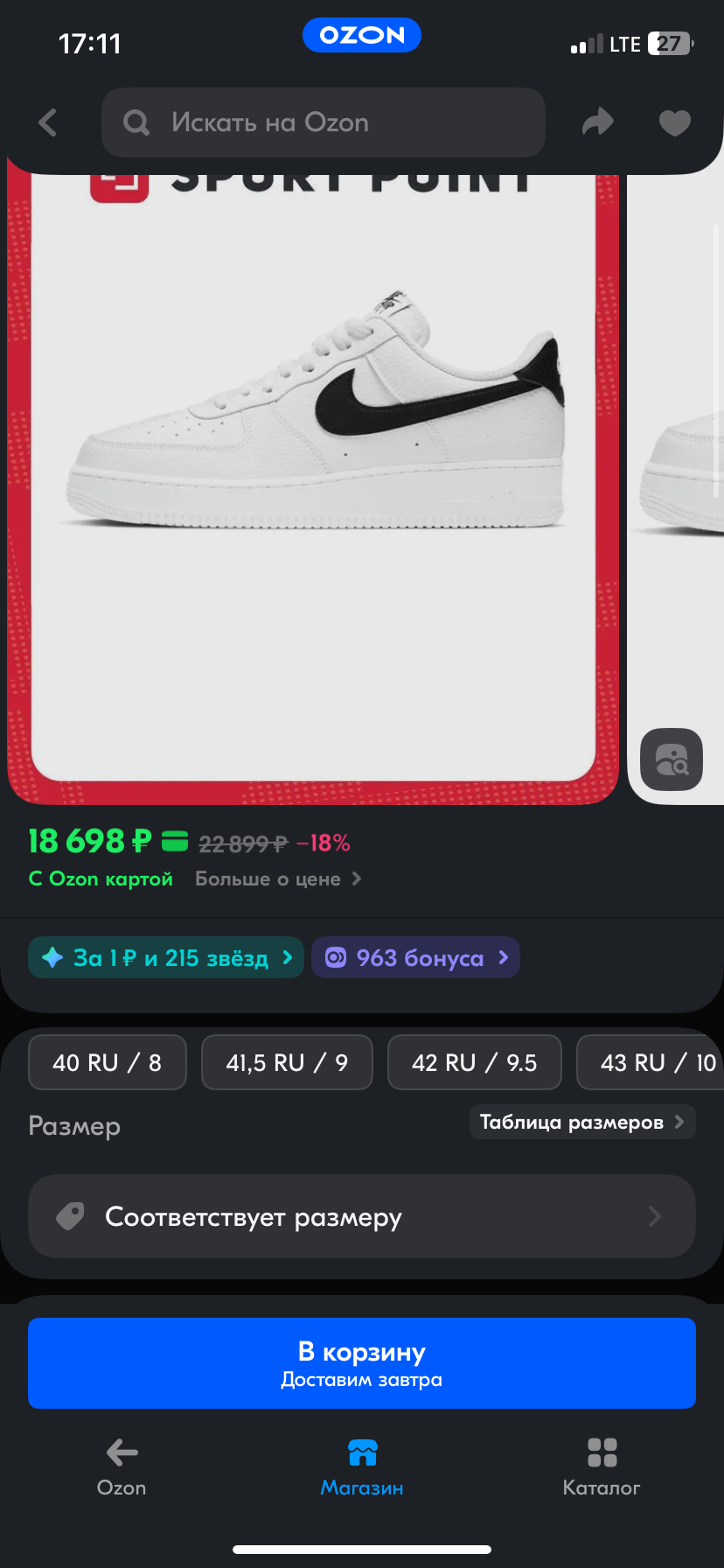Choose size 42 RU / 9.5
Image resolution: width=724 pixels, height=1568 pixels.
(475, 1062)
